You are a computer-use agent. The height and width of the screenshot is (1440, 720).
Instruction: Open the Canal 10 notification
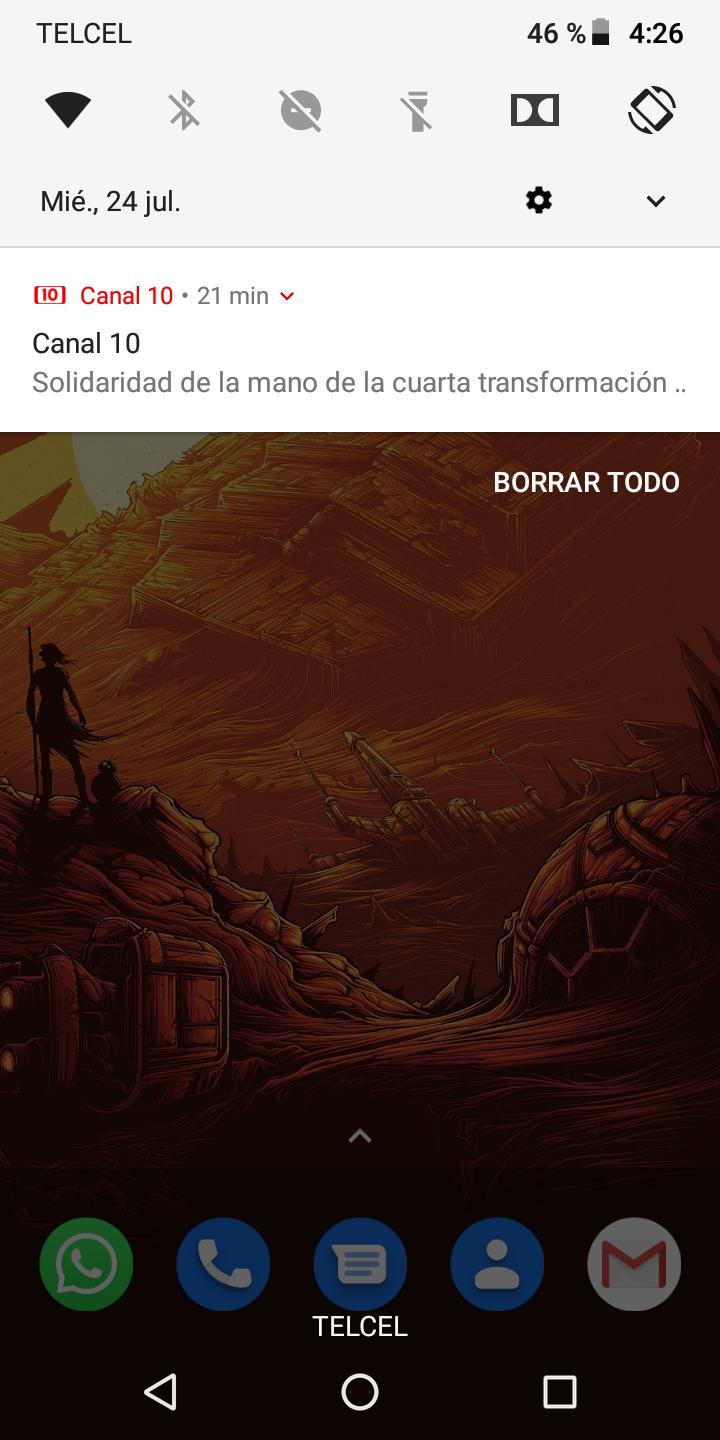click(360, 340)
